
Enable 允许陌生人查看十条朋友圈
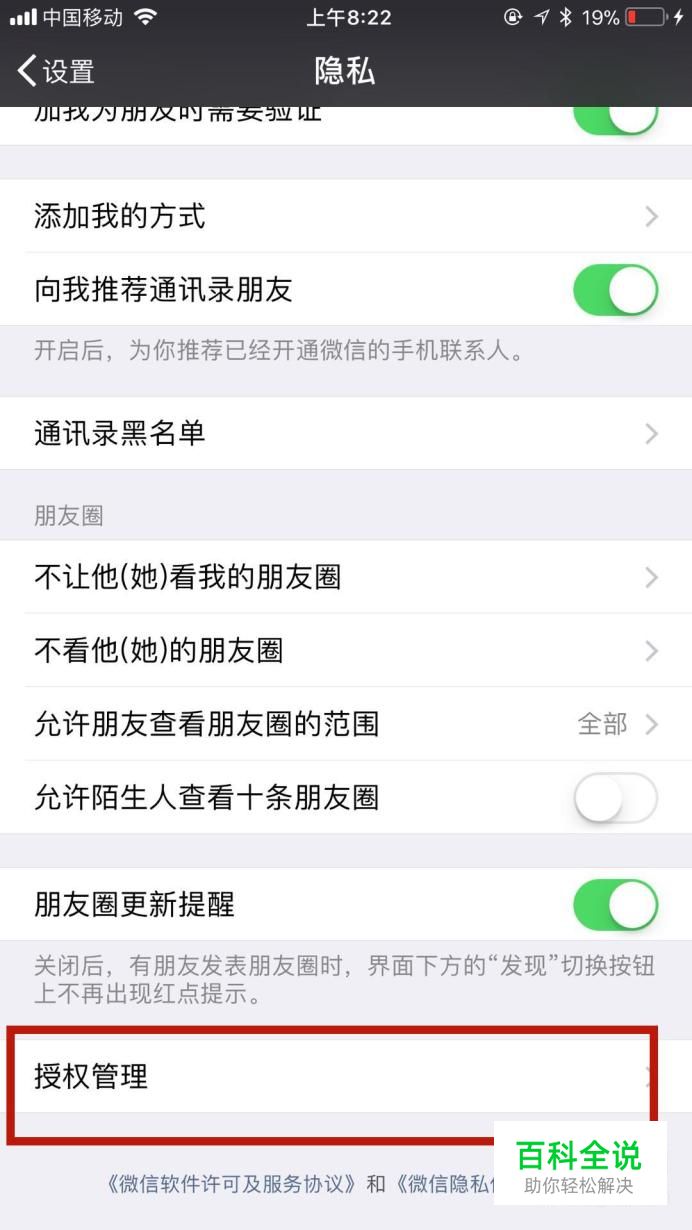click(615, 798)
